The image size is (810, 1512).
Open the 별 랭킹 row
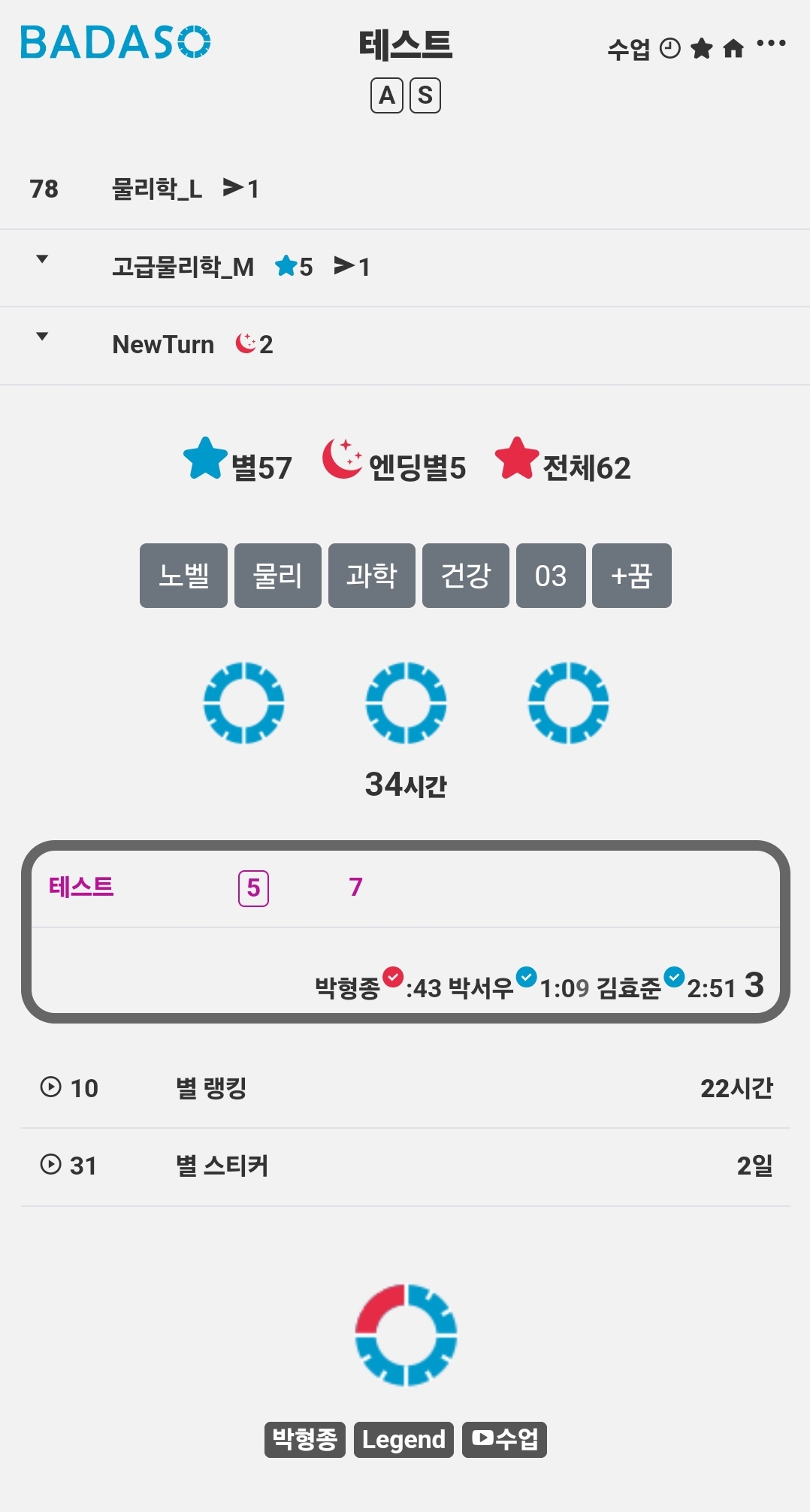coord(405,1088)
